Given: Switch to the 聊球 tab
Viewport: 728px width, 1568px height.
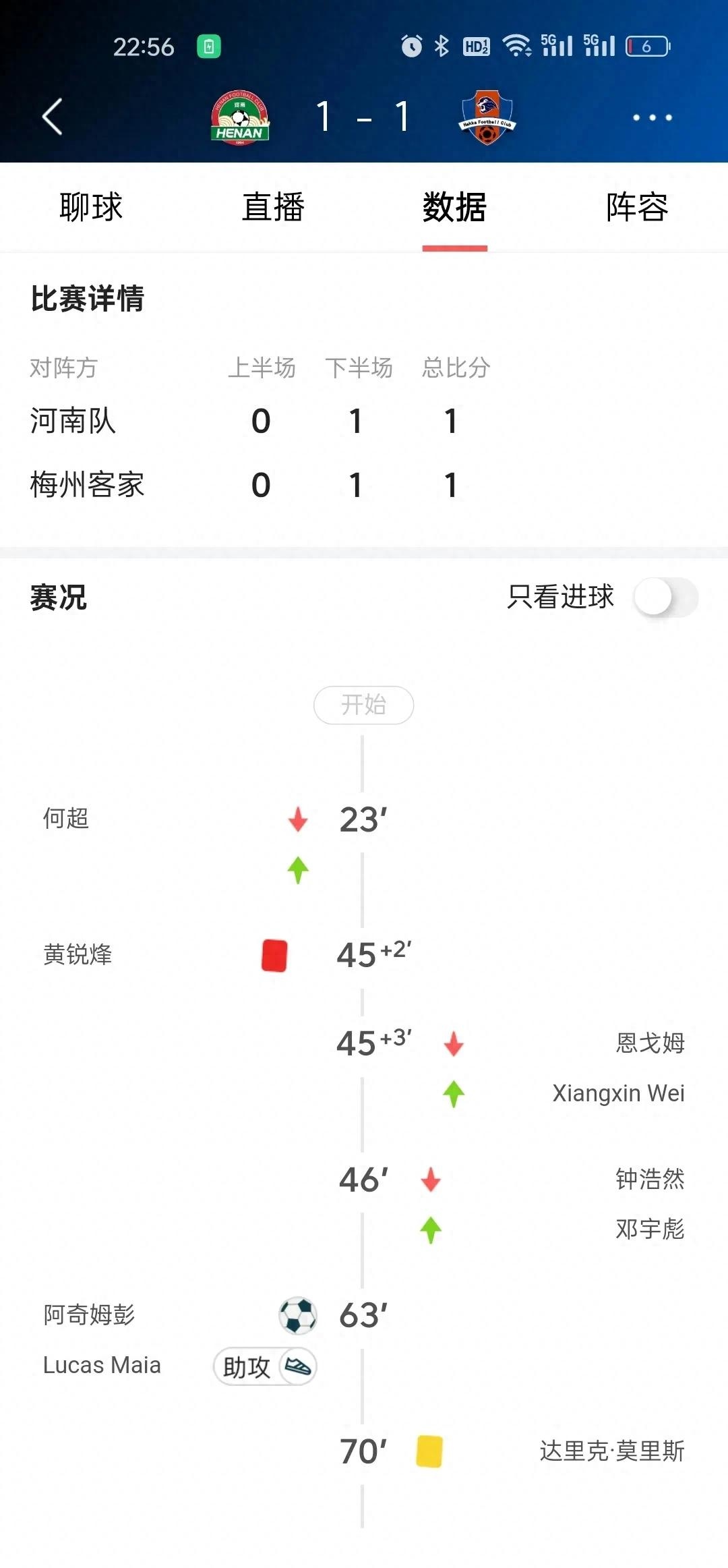Looking at the screenshot, I should (x=91, y=207).
